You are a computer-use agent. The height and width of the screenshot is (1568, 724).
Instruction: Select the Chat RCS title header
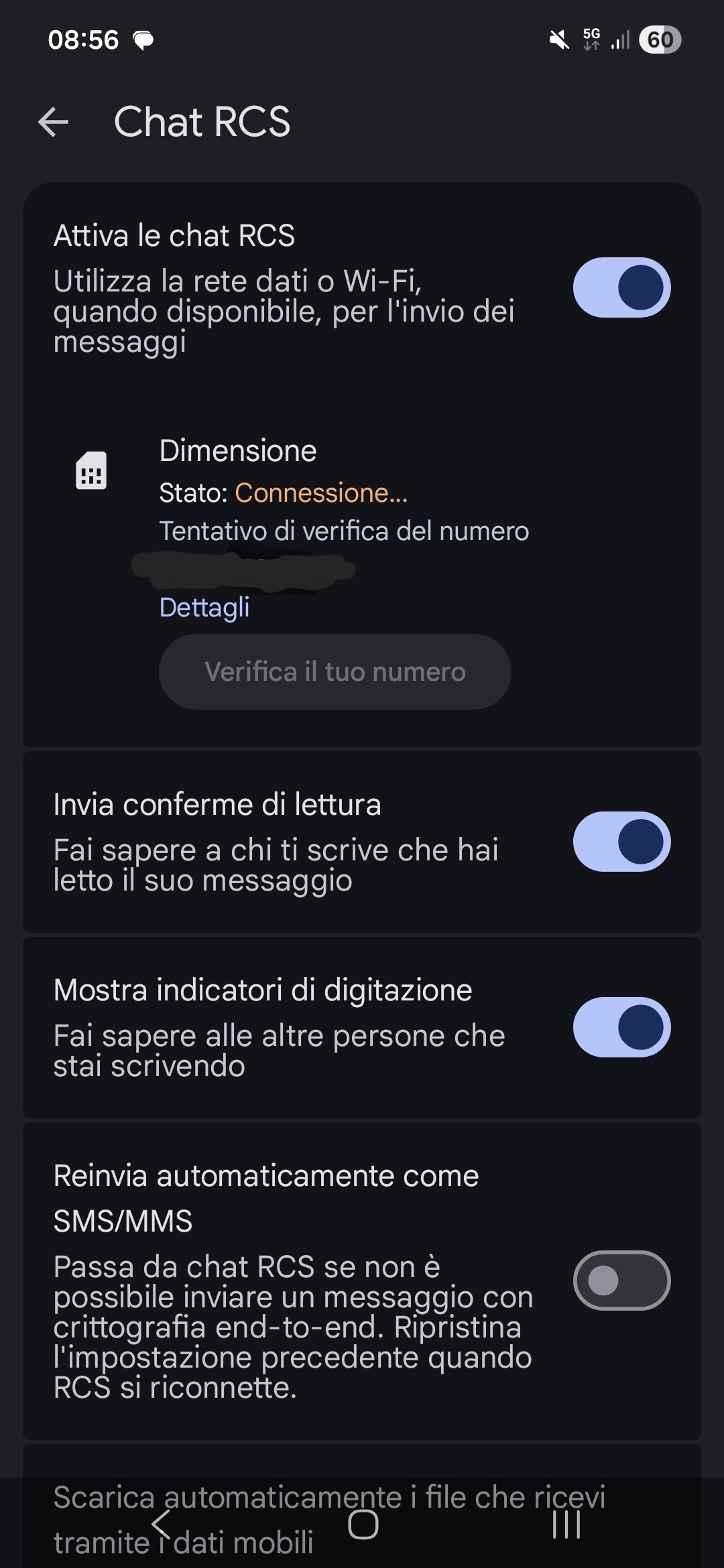[203, 121]
